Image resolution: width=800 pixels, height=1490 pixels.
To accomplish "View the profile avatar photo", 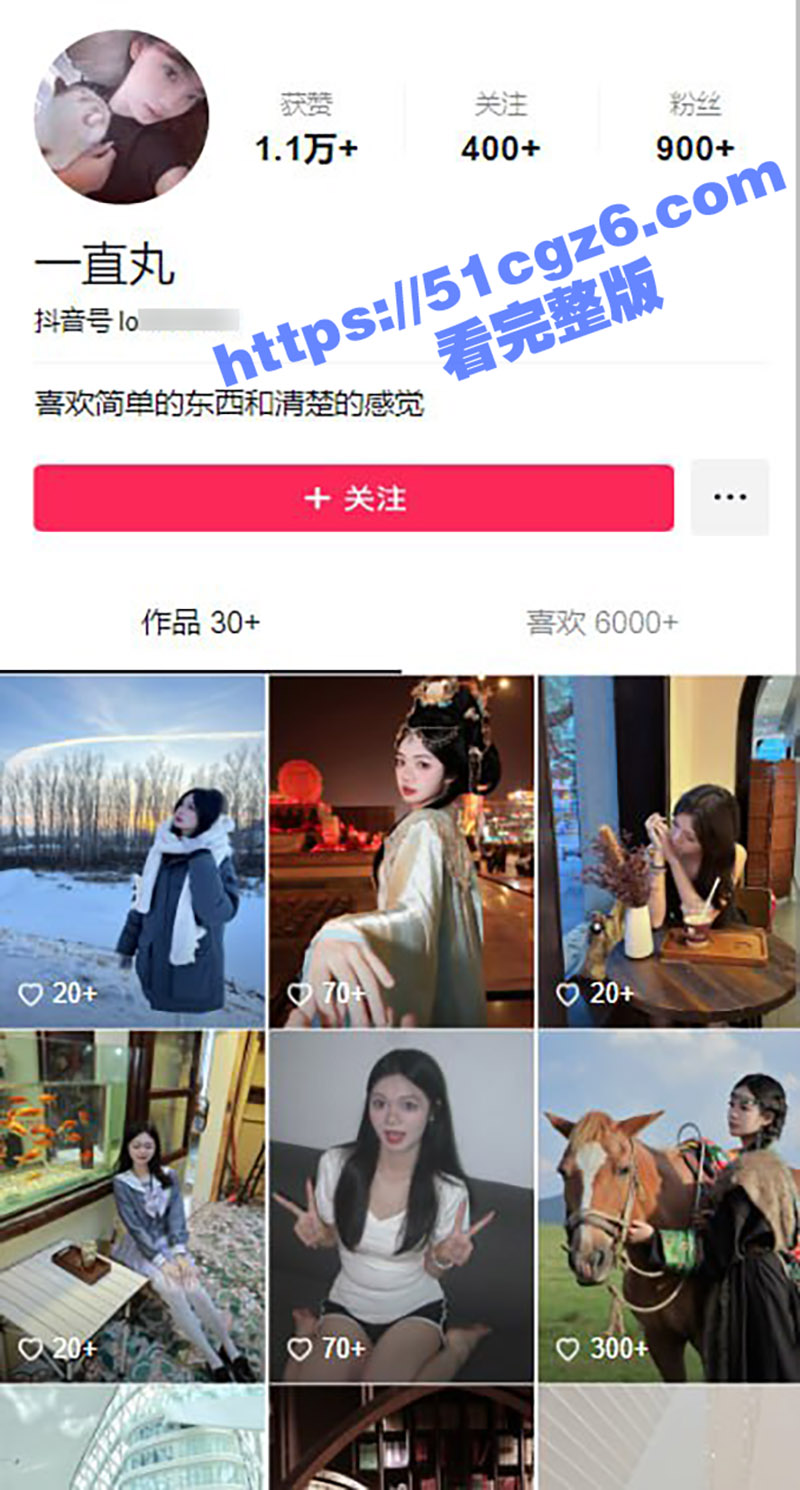I will pos(121,117).
